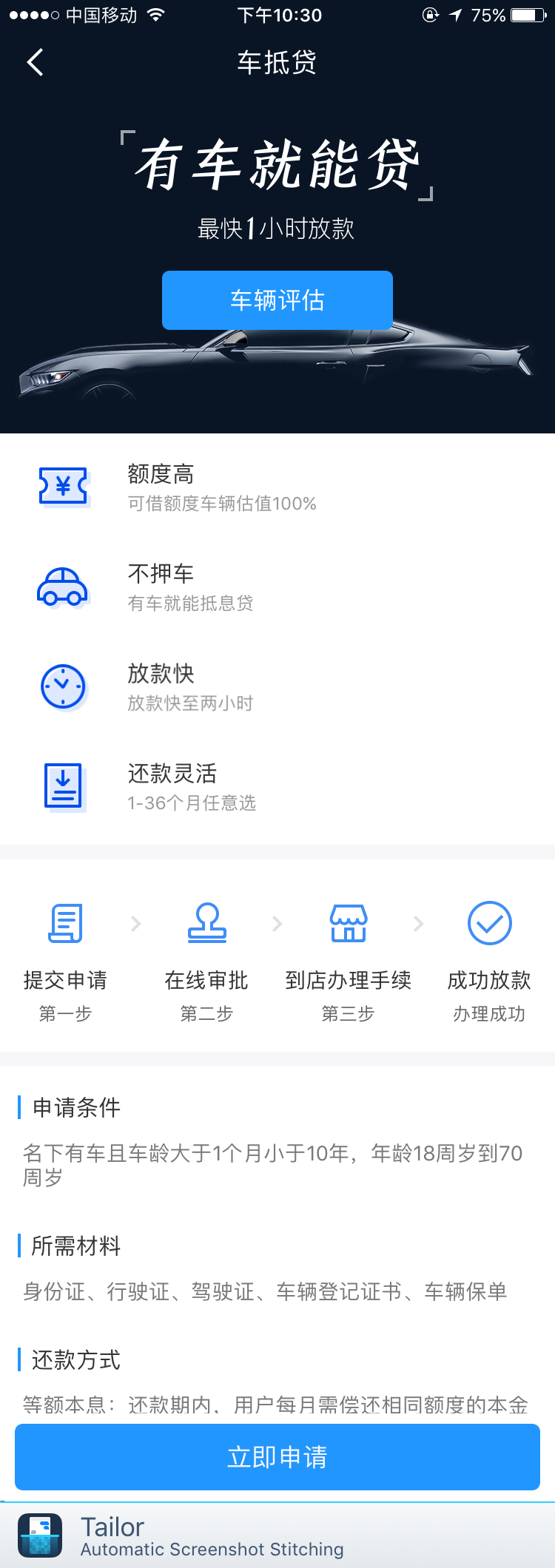Click the chevron before 成功放款
This screenshot has width=555, height=1568.
[x=419, y=922]
